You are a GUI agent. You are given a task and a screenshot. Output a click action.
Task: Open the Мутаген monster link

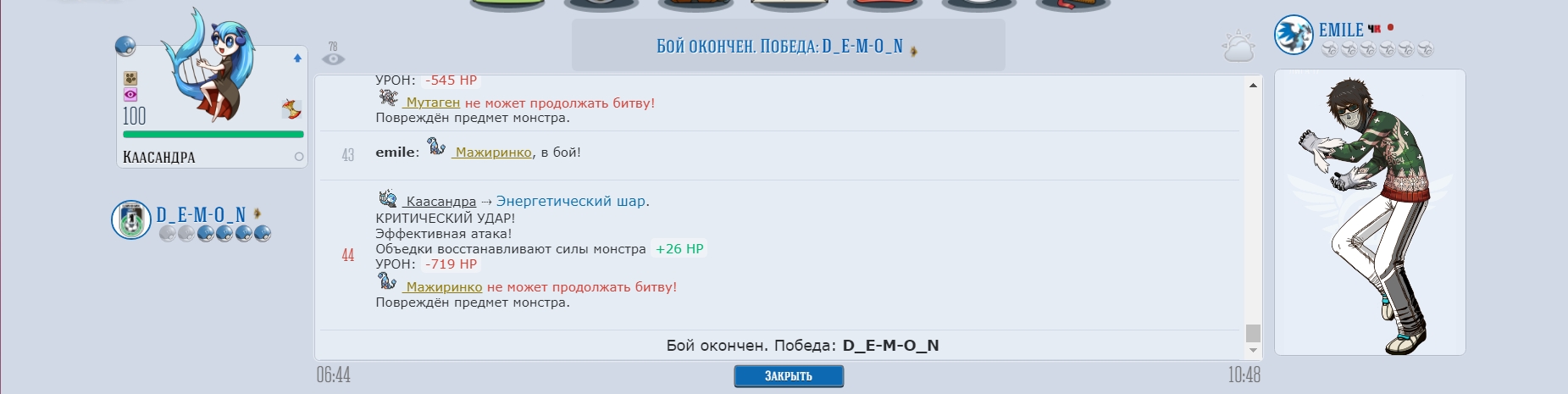[x=432, y=103]
